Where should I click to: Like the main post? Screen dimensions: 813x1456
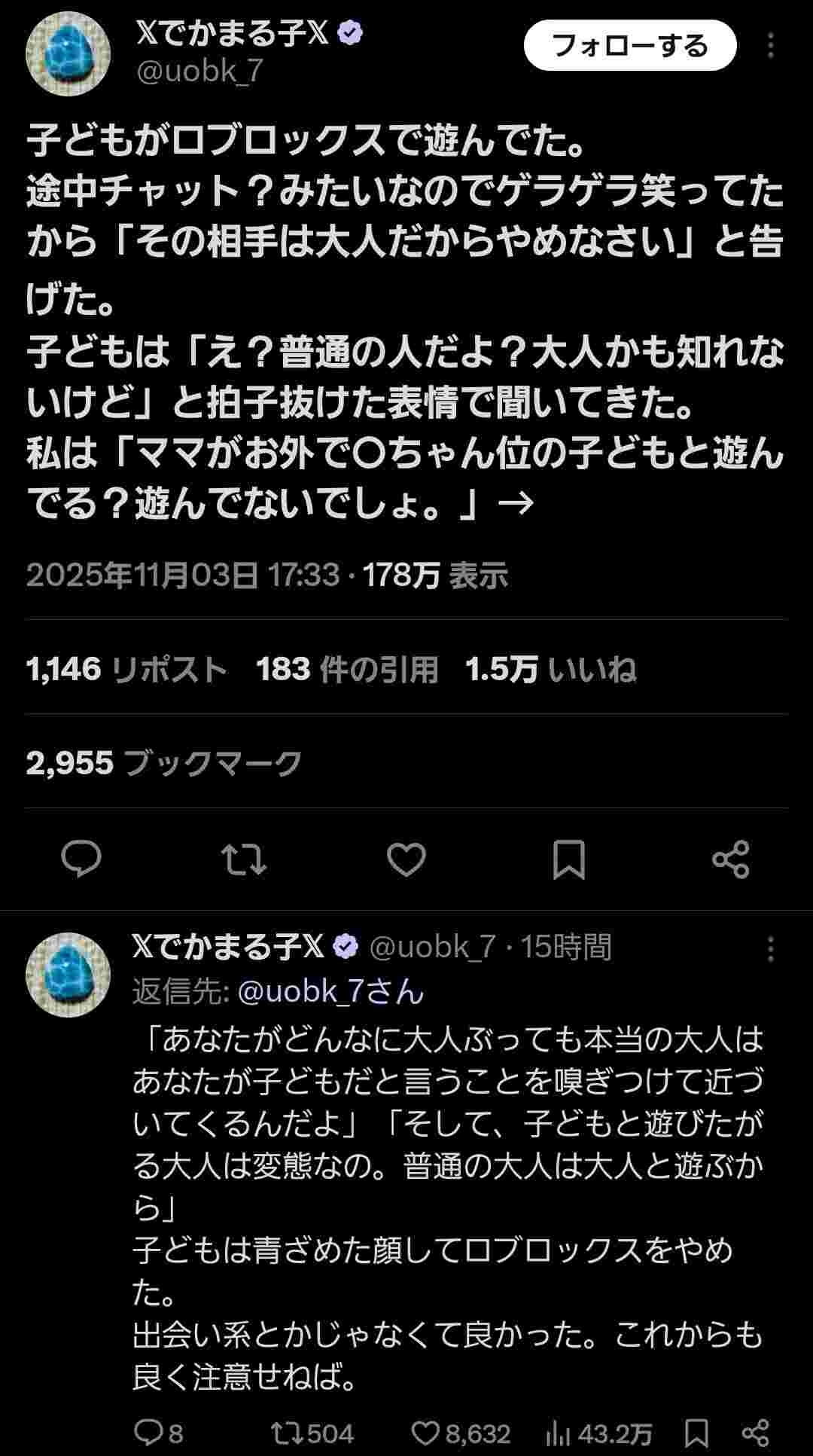pyautogui.click(x=406, y=859)
